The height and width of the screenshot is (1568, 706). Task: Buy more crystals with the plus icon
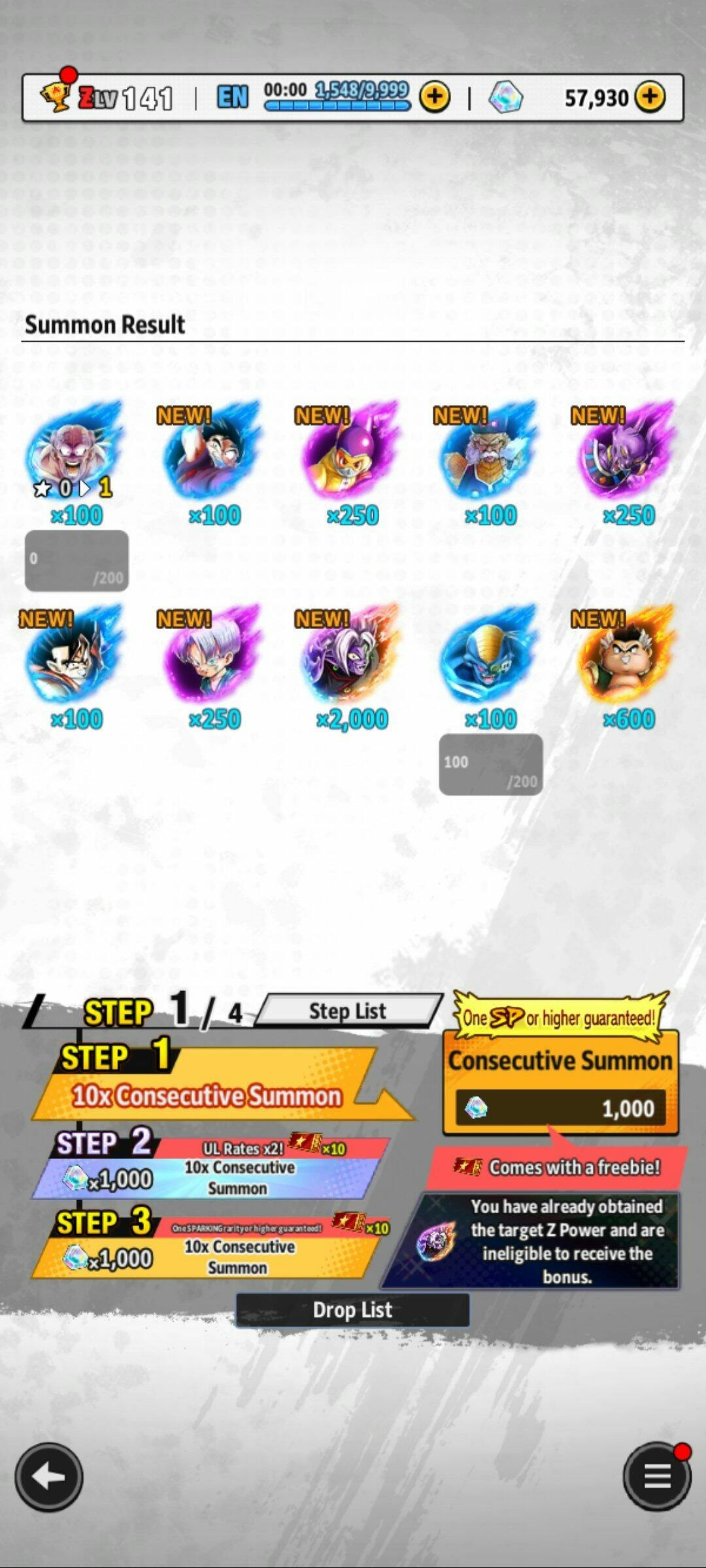650,97
